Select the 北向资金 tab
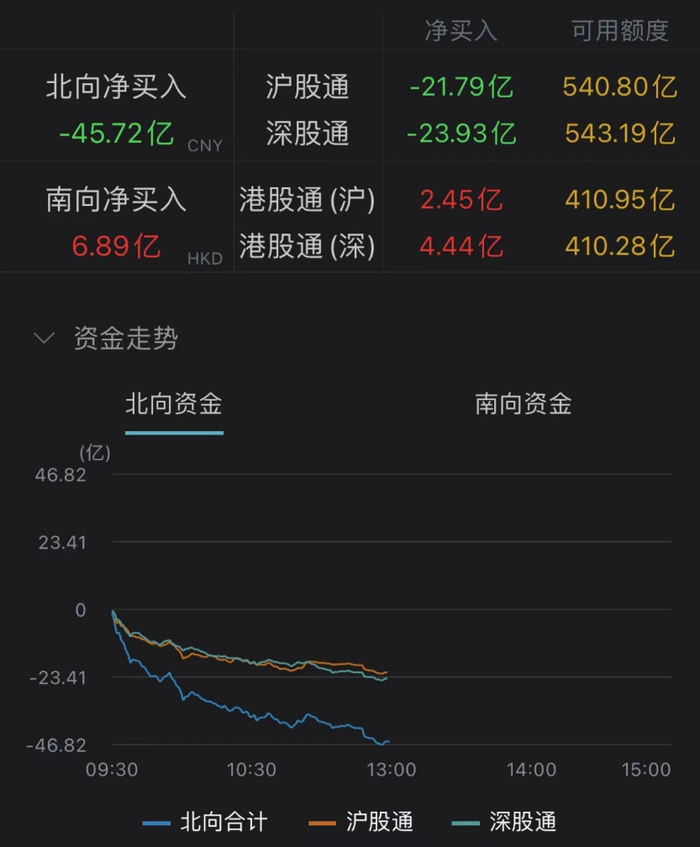700x847 pixels. point(174,404)
